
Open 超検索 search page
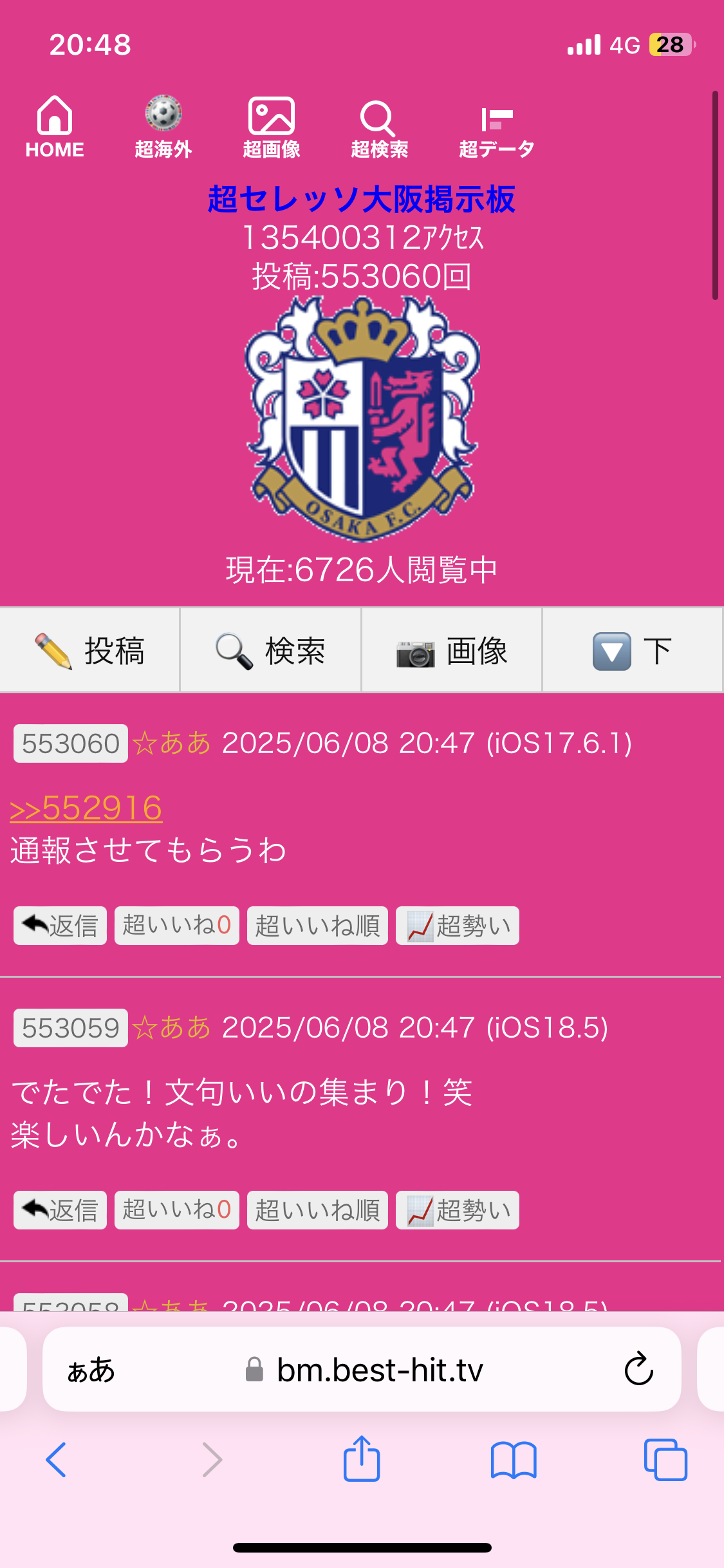(x=379, y=127)
